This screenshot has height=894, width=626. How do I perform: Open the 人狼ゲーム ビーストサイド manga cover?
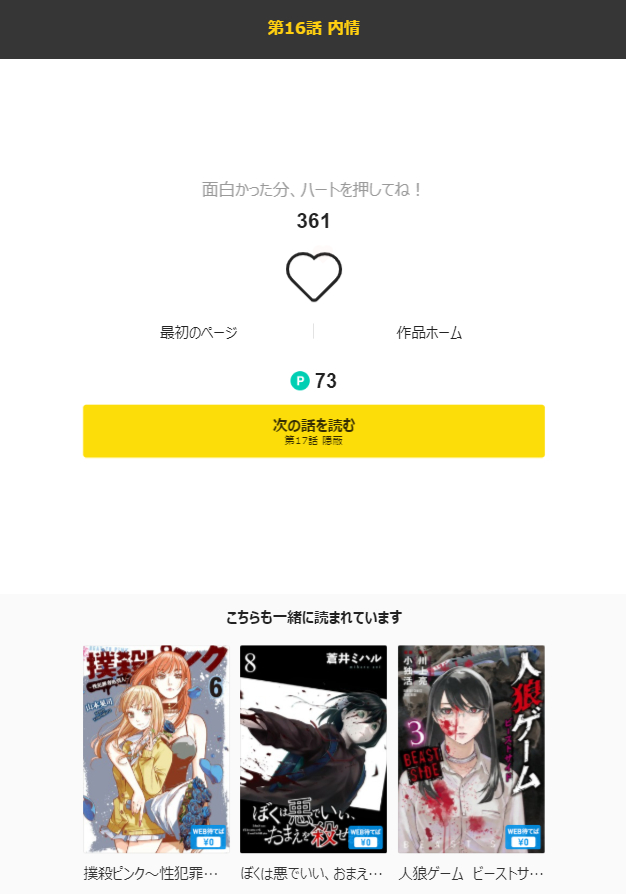point(471,749)
